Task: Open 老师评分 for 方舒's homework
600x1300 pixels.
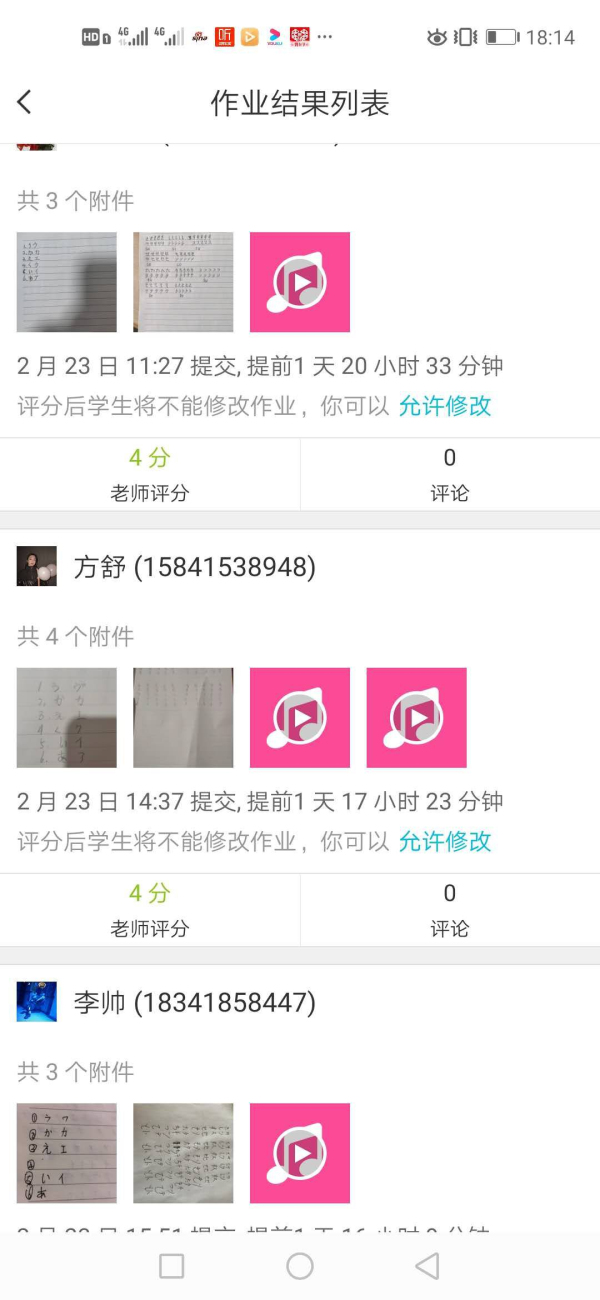Action: pos(150,909)
